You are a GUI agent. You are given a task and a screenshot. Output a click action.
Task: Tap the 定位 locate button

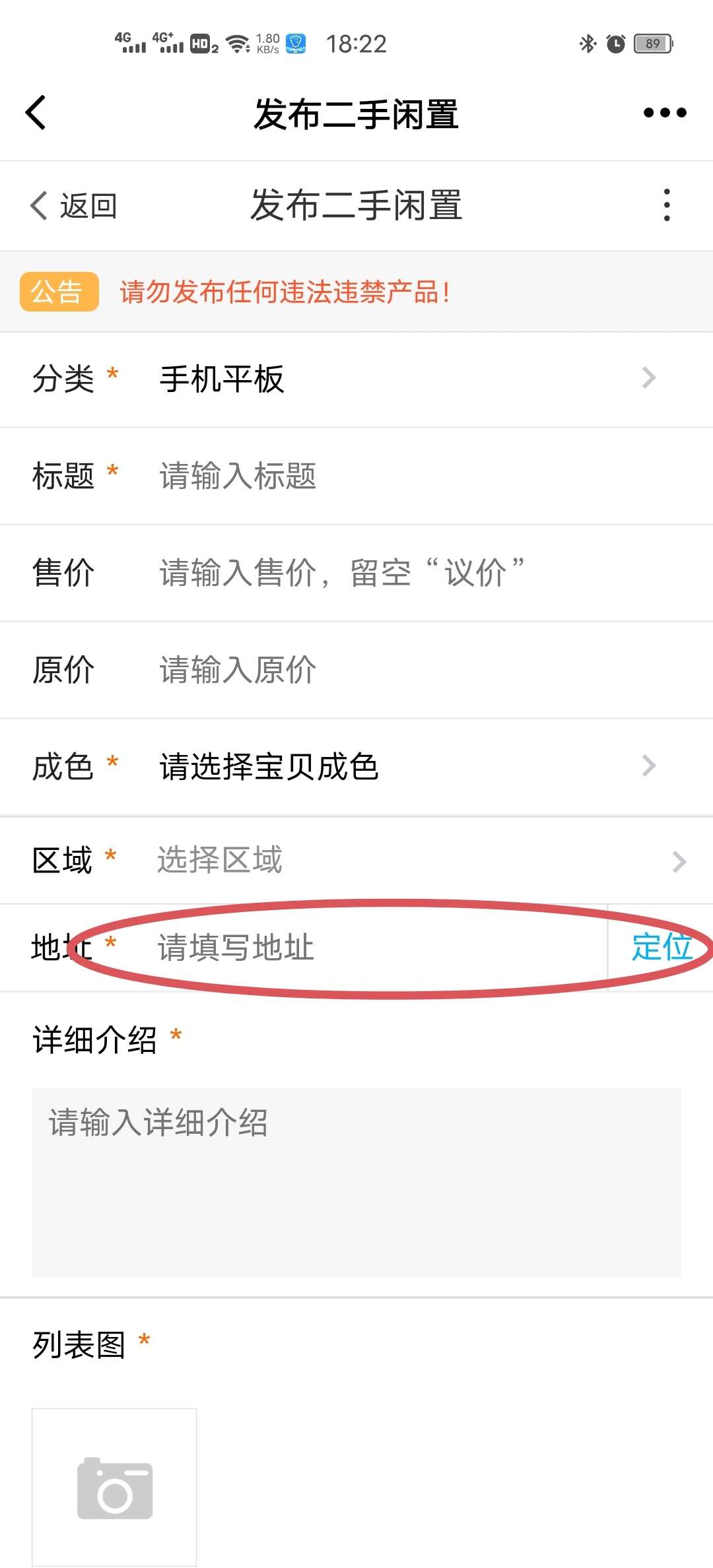(661, 948)
